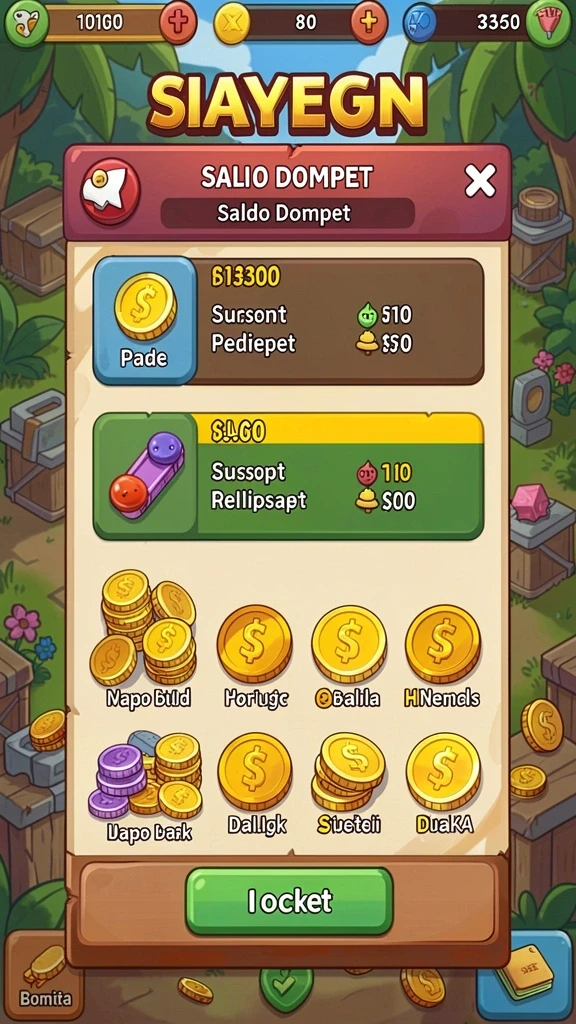Viewport: 576px width, 1024px height.
Task: Select the Dalligk coin pack
Action: coord(255,784)
